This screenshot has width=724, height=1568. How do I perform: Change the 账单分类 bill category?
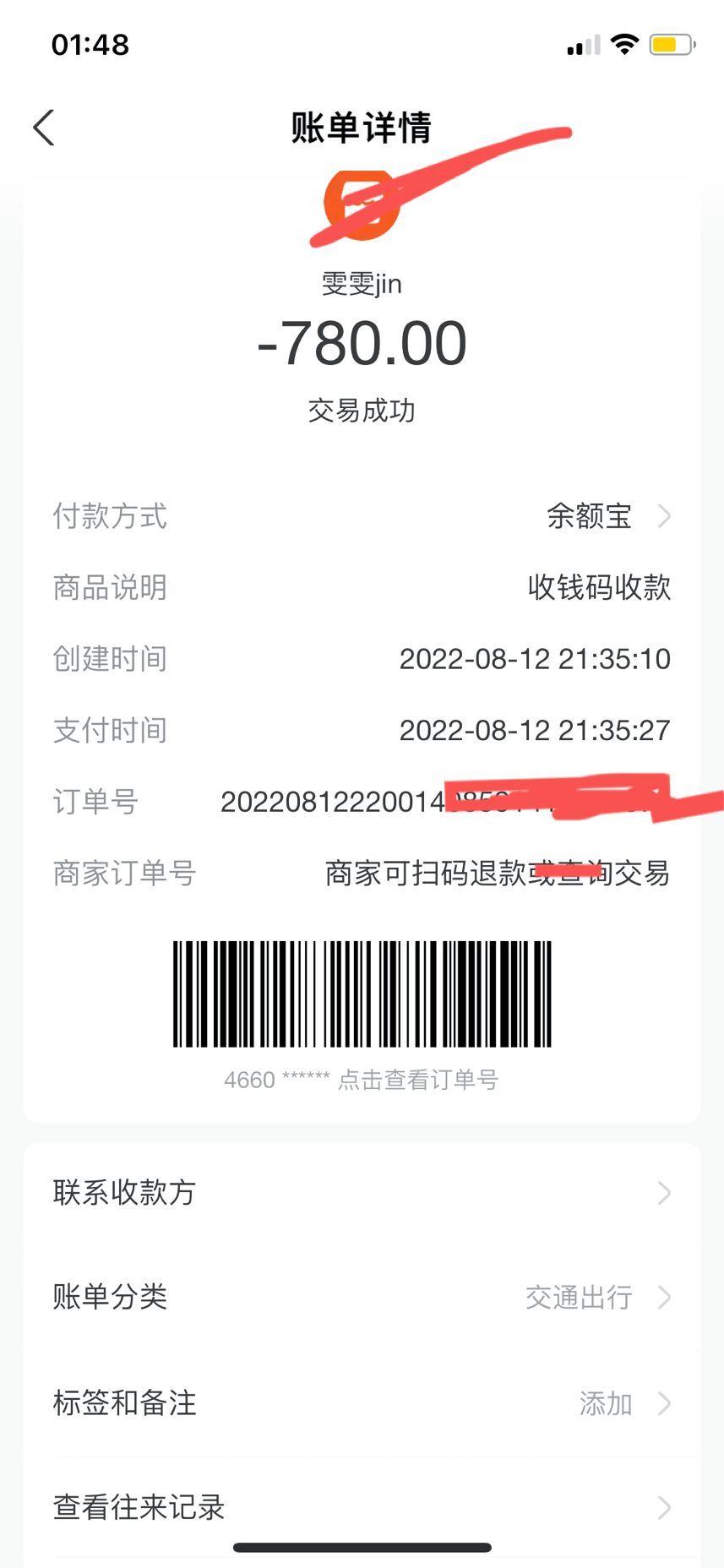click(x=362, y=1297)
